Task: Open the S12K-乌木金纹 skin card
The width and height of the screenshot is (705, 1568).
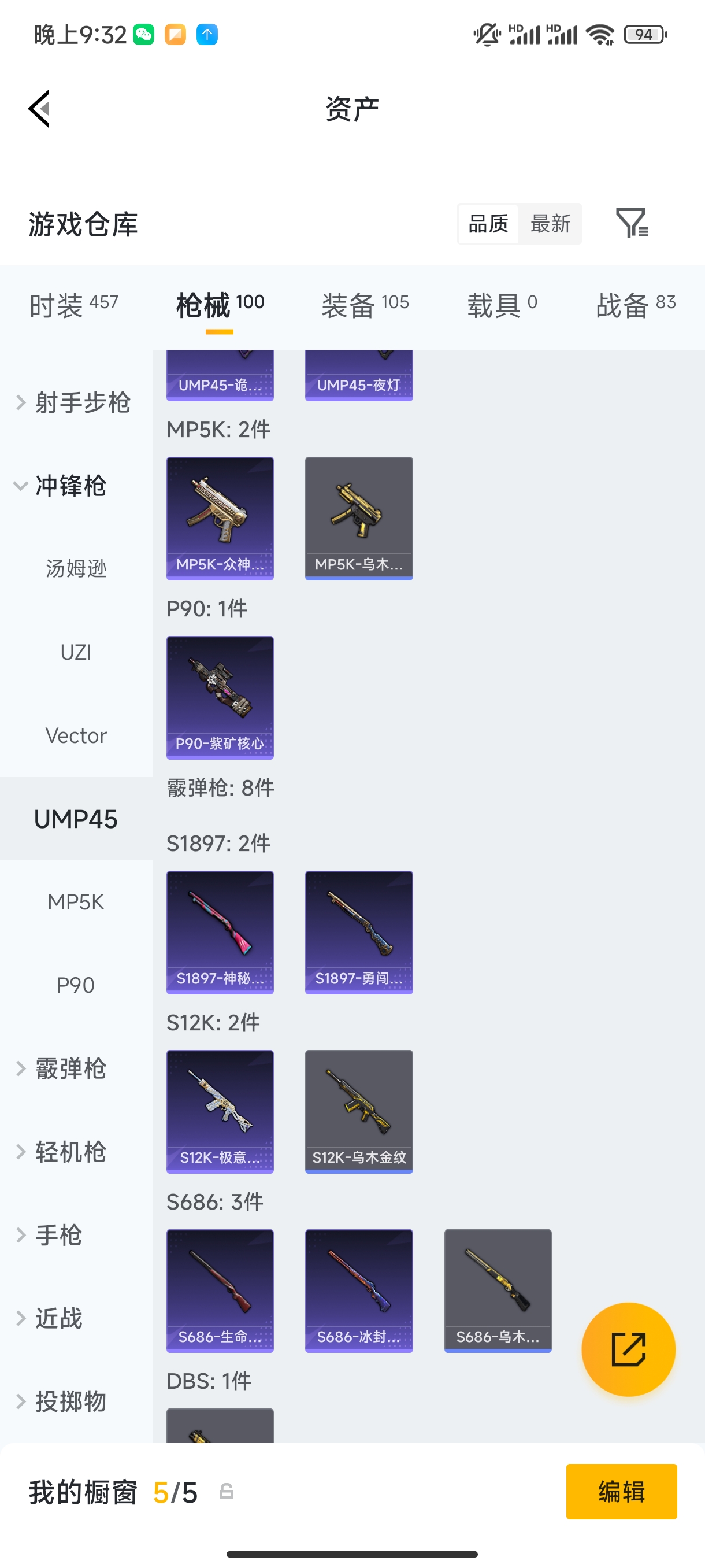Action: (x=358, y=1111)
